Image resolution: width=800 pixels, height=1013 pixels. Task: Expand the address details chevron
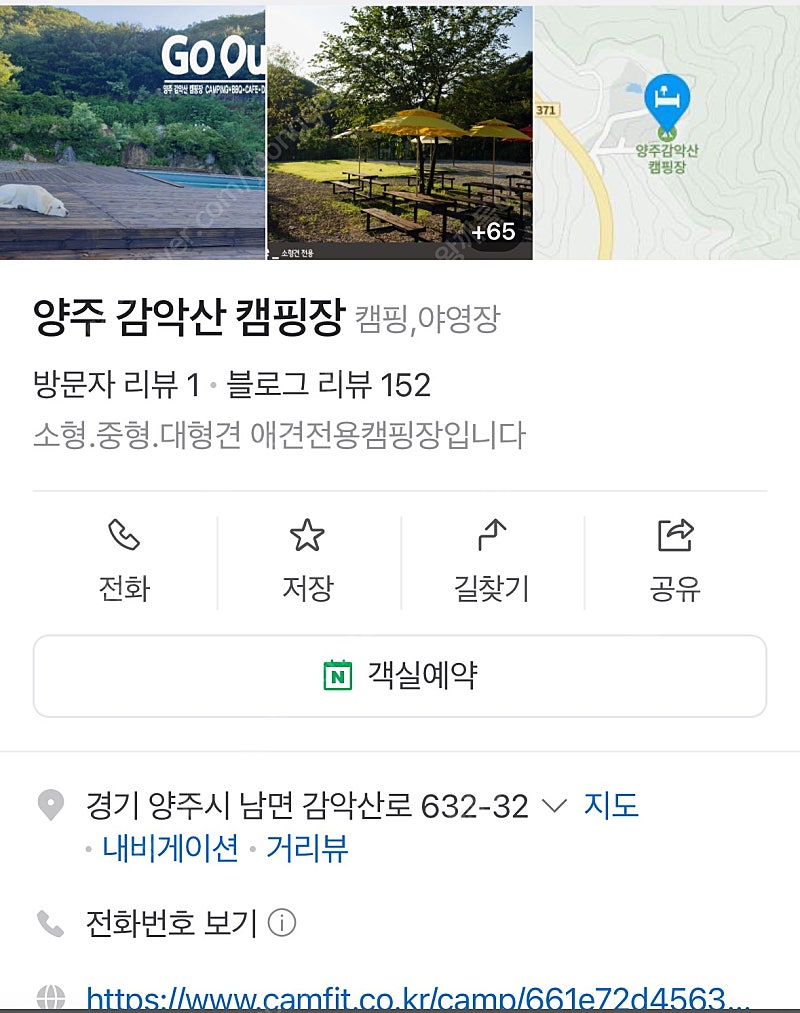tap(553, 805)
